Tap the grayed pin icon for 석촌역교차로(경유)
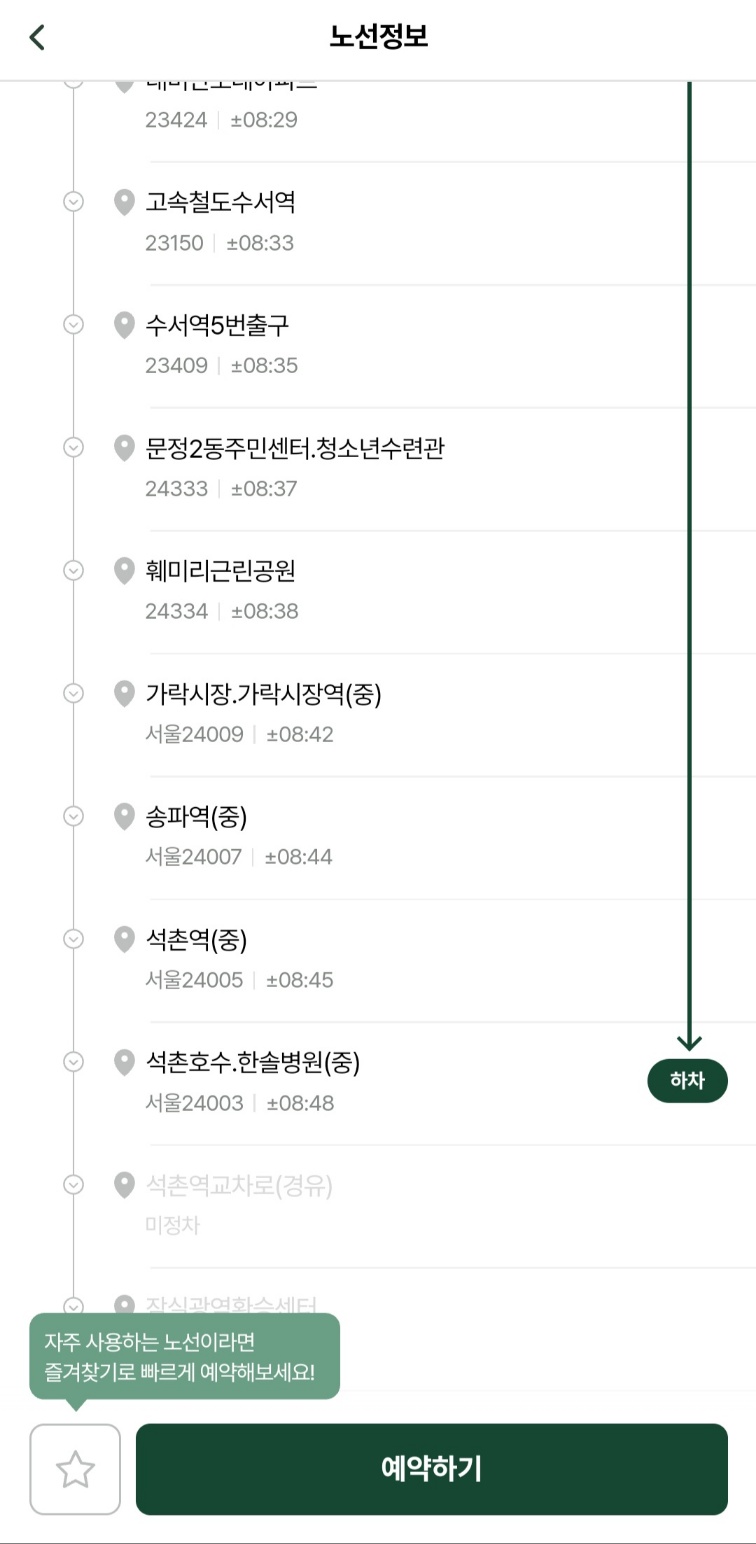756x1544 pixels. pyautogui.click(x=123, y=1185)
